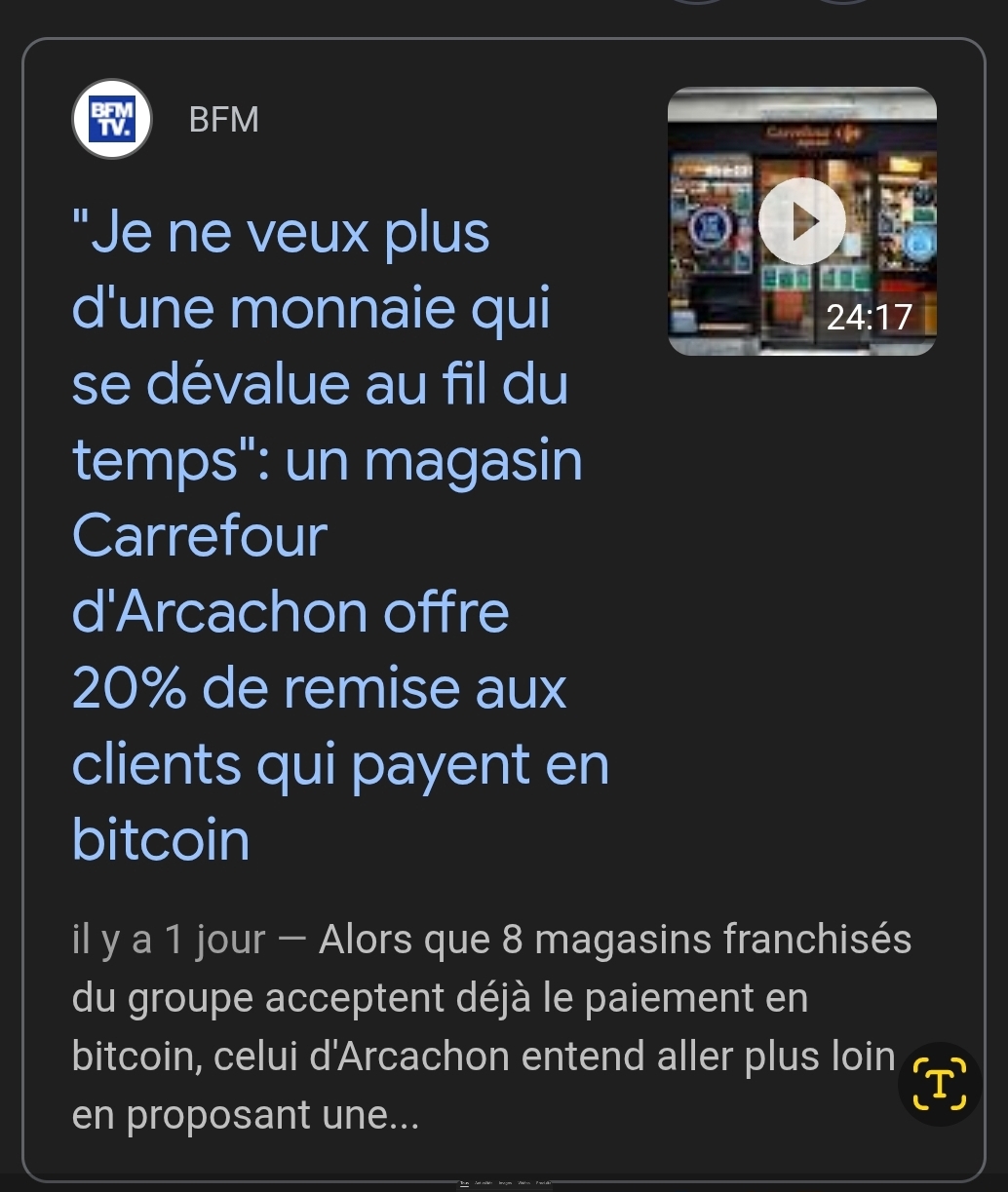This screenshot has width=1008, height=1192.
Task: Tap the yellow text recognition icon
Action: point(939,1084)
